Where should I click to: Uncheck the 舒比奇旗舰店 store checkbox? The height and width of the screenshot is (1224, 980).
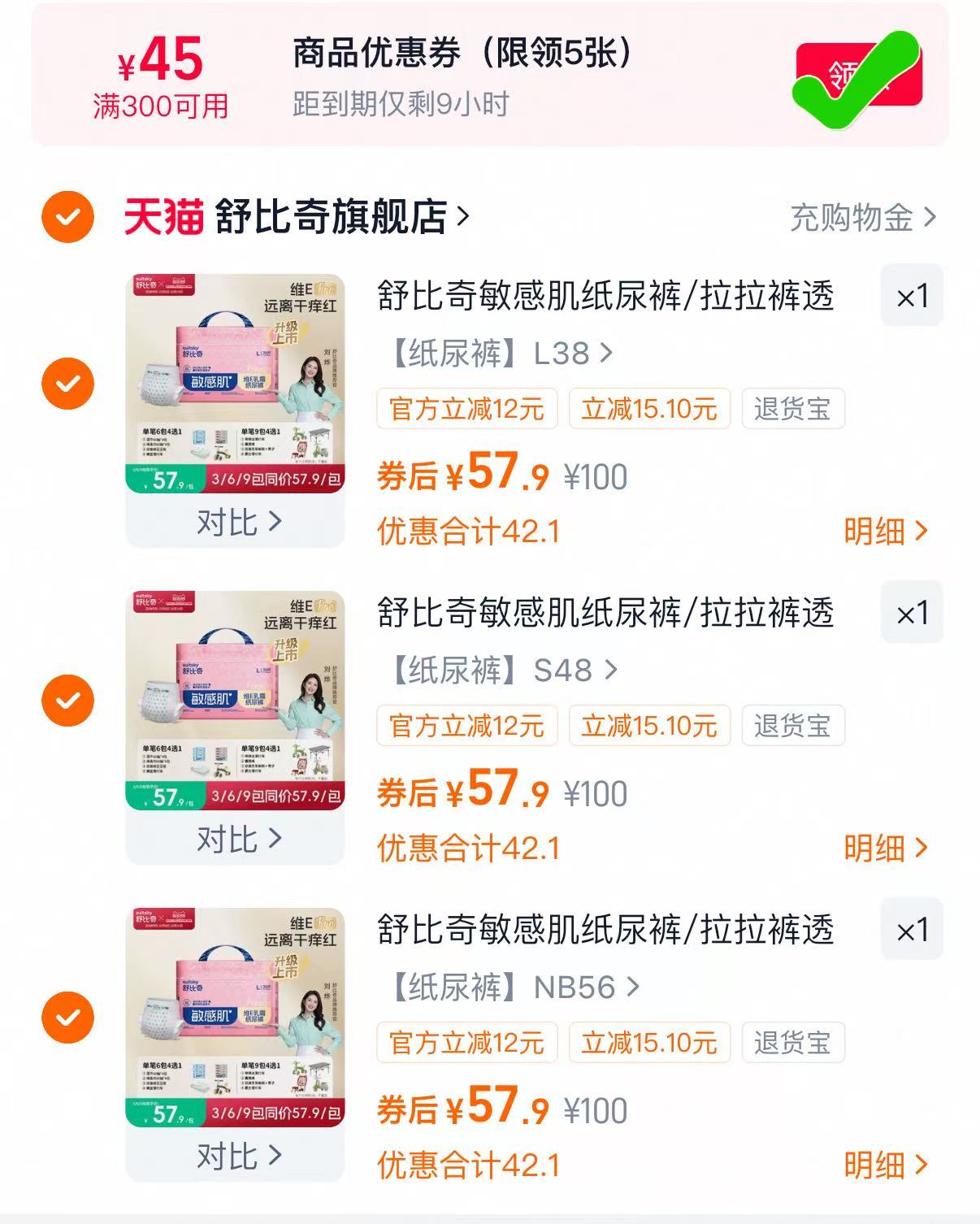click(x=67, y=217)
